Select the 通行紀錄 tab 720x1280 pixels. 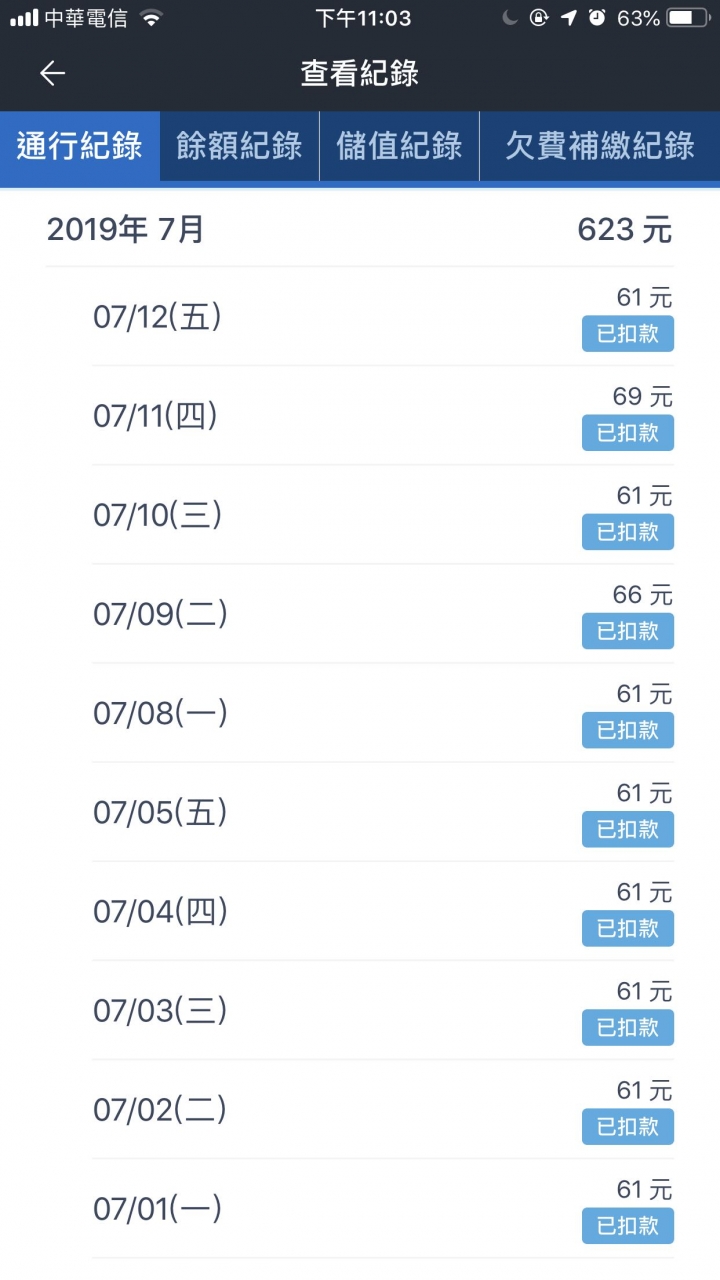[80, 146]
